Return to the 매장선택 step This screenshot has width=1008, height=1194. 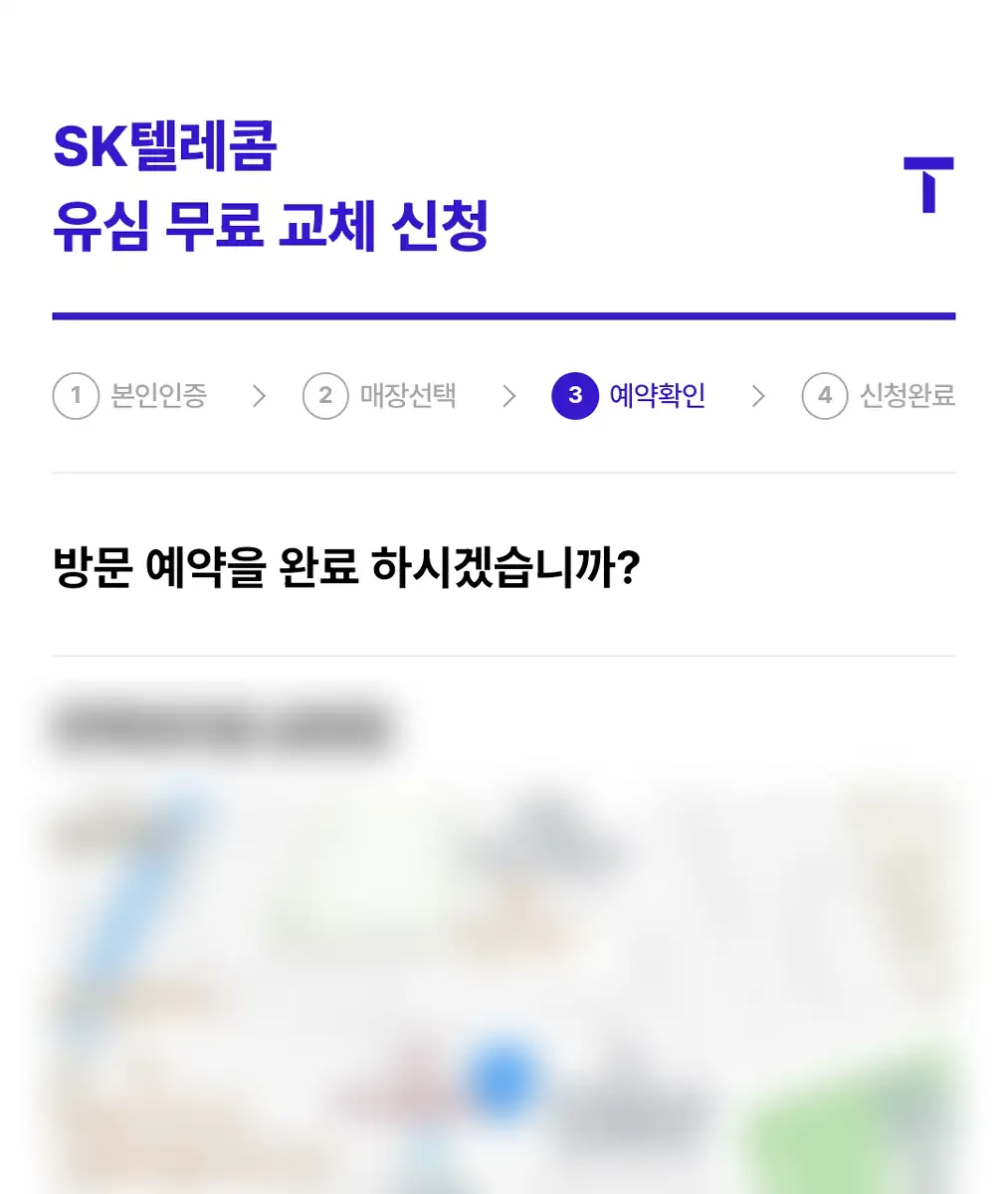click(380, 396)
